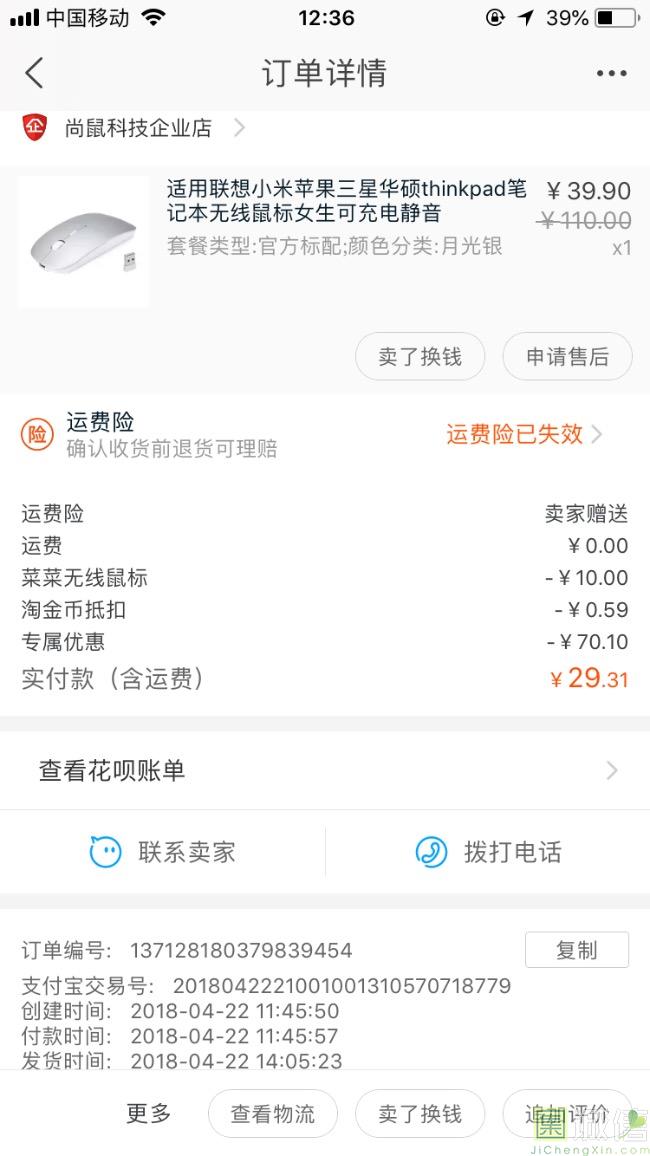
Task: Tap 卖了换钱 in the bottom bar
Action: coord(420,1114)
